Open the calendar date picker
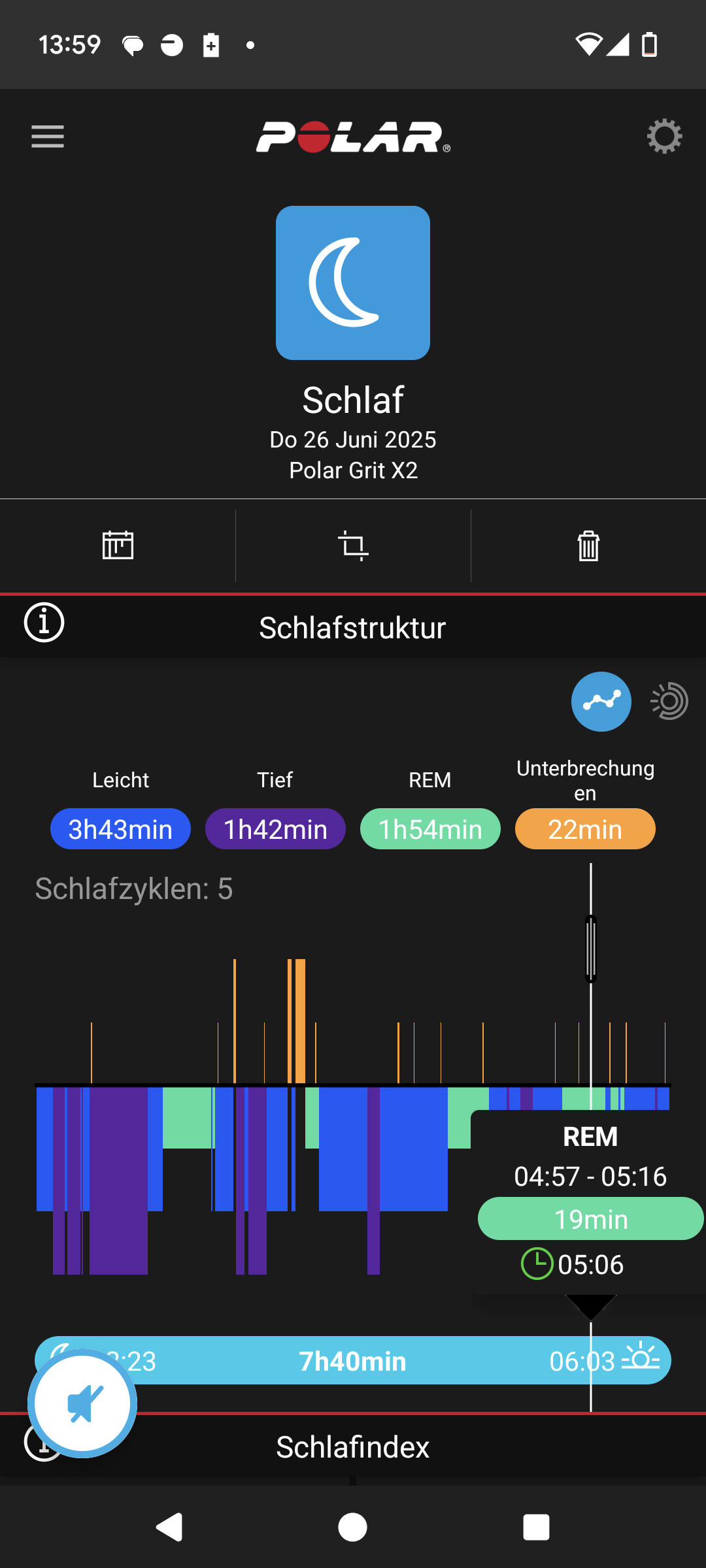This screenshot has height=1568, width=706. [118, 546]
